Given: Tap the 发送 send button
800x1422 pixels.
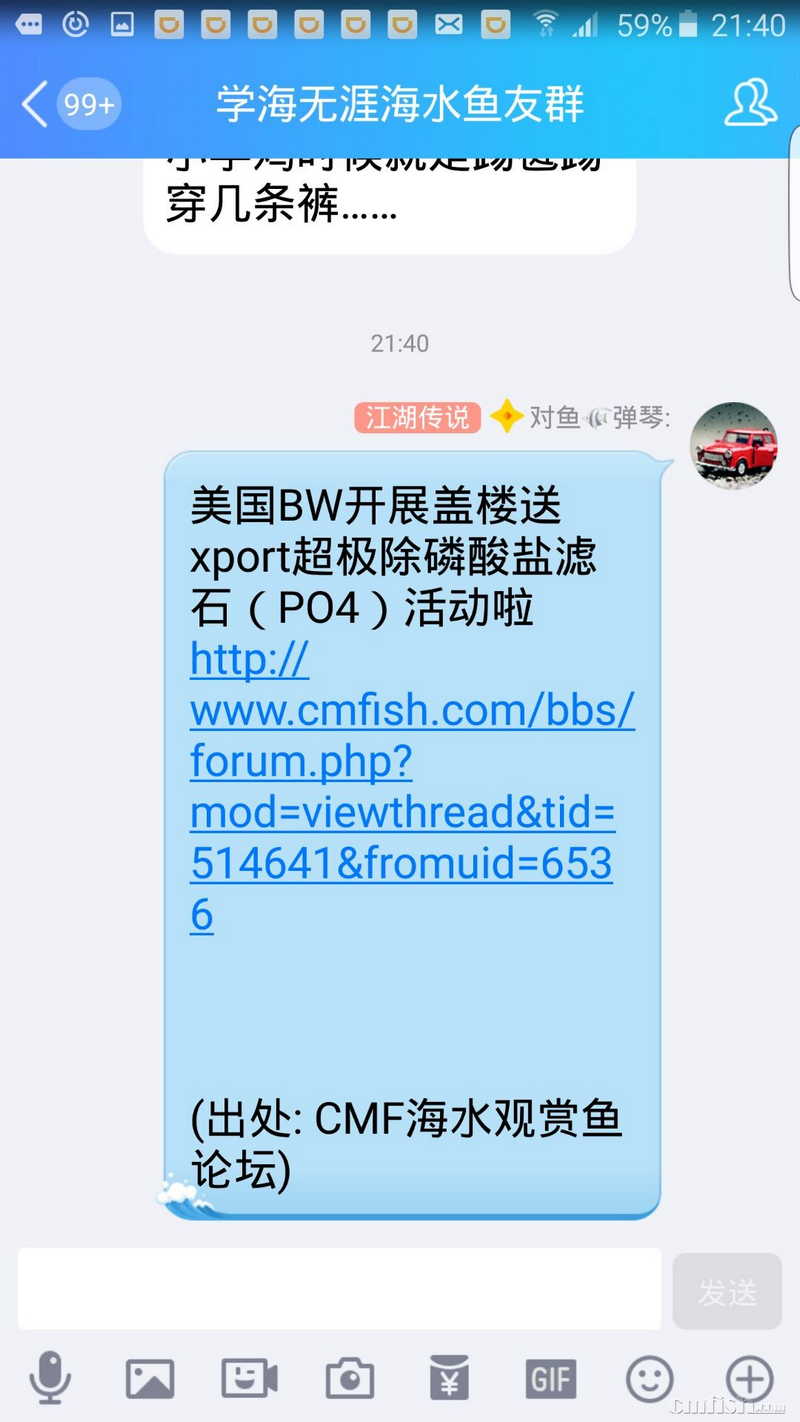Looking at the screenshot, I should click(x=727, y=1291).
